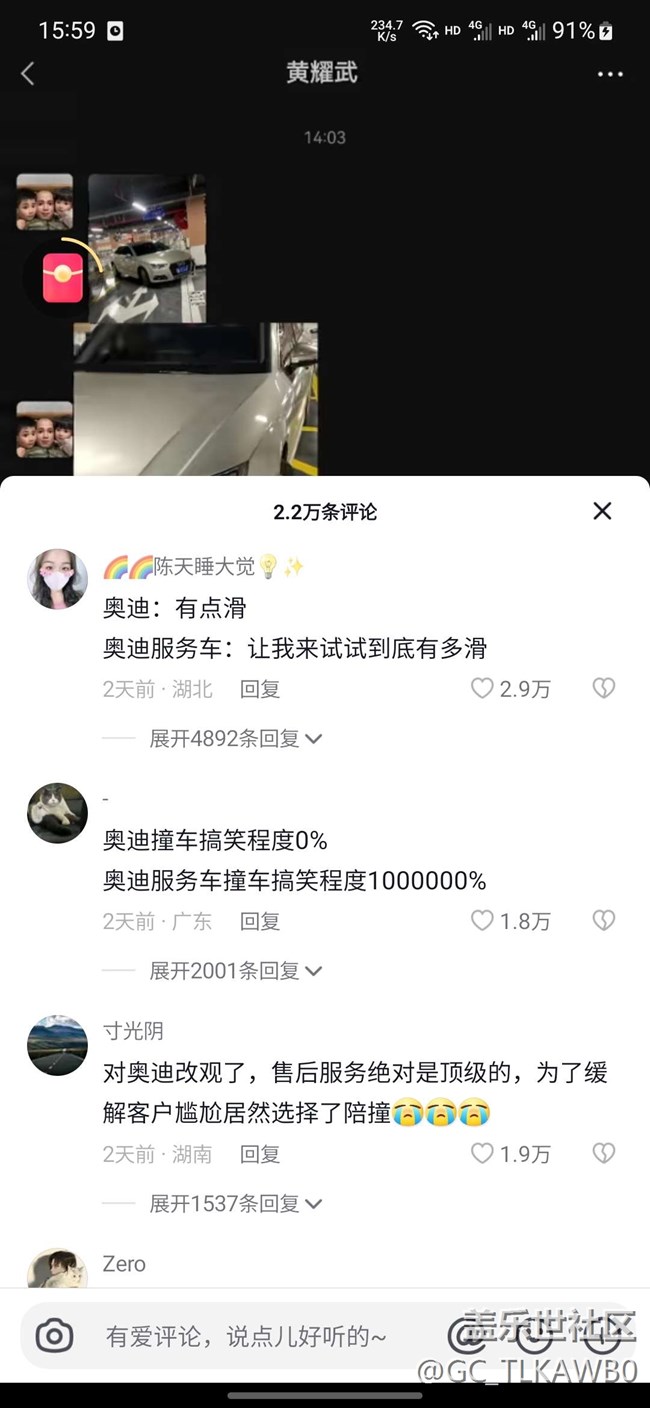Open the parked Audi photo in chat
The height and width of the screenshot is (1408, 650).
tap(147, 248)
